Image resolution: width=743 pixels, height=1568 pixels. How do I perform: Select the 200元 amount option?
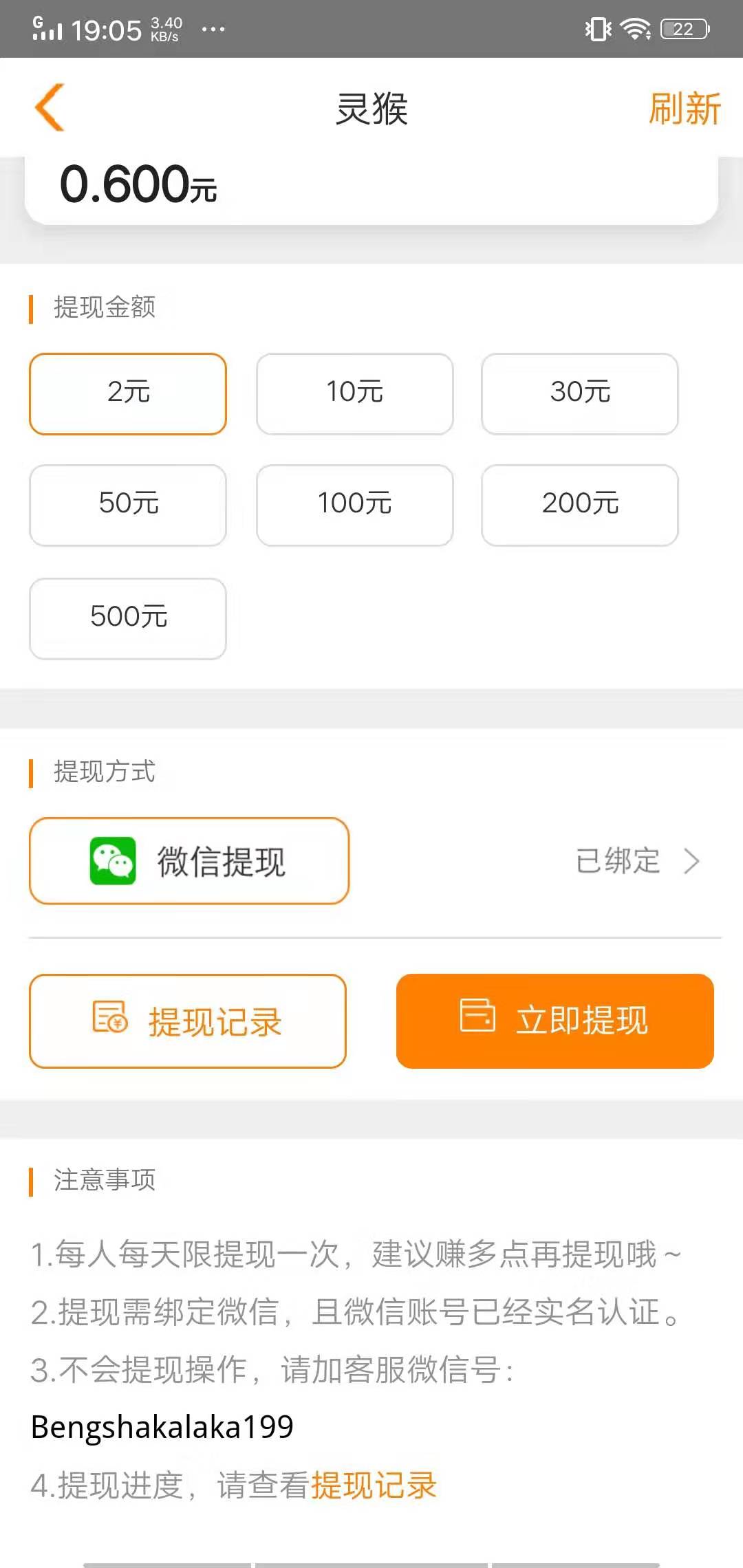pyautogui.click(x=580, y=505)
